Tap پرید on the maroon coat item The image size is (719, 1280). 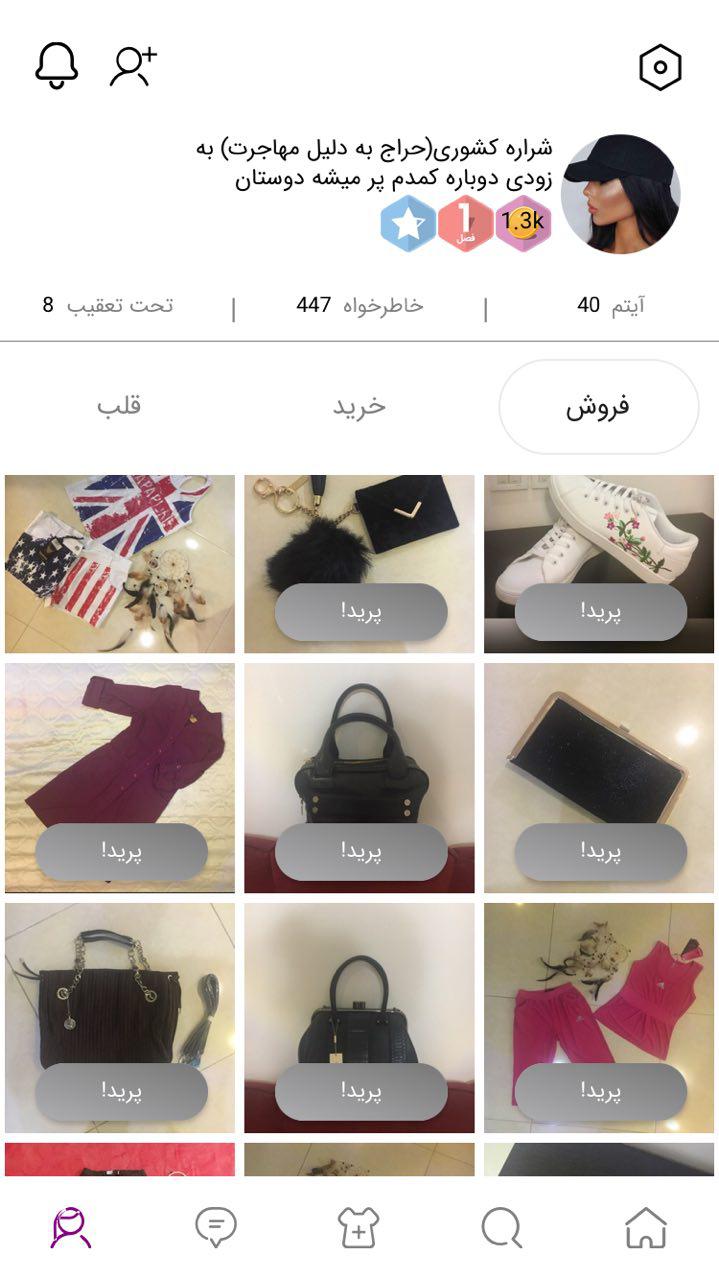click(x=121, y=851)
